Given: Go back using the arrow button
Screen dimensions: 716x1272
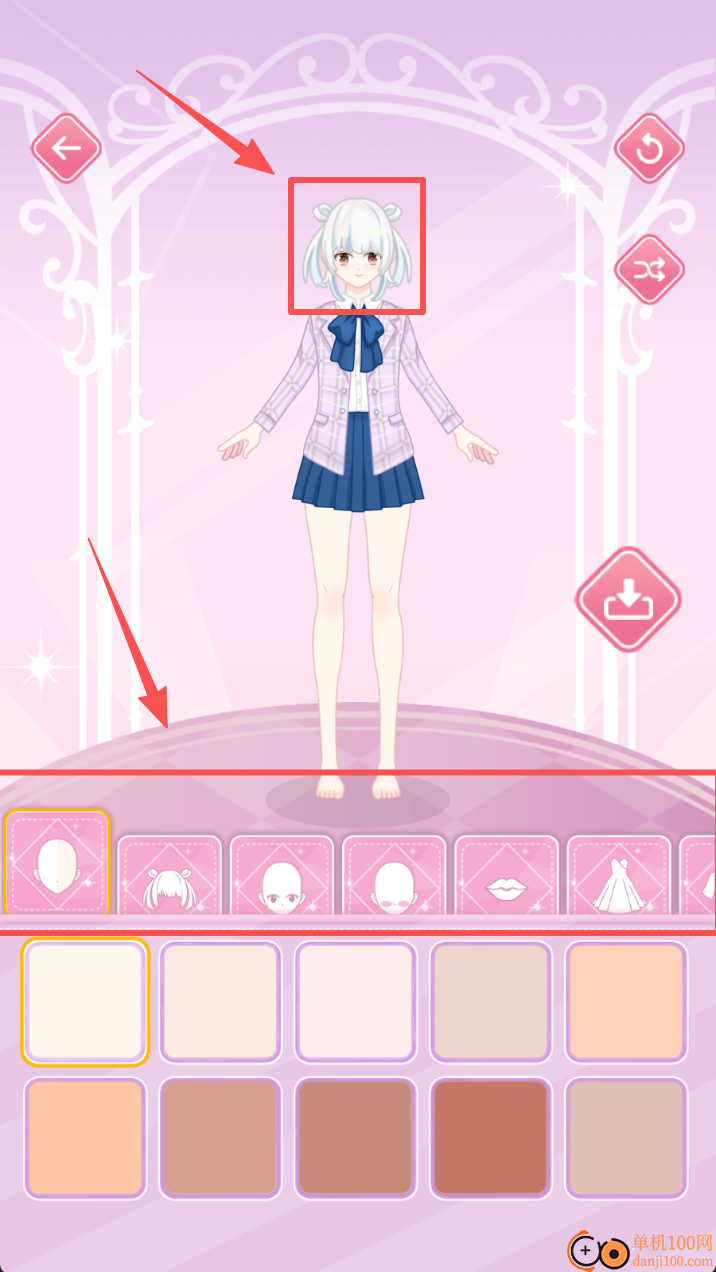Looking at the screenshot, I should [x=67, y=149].
